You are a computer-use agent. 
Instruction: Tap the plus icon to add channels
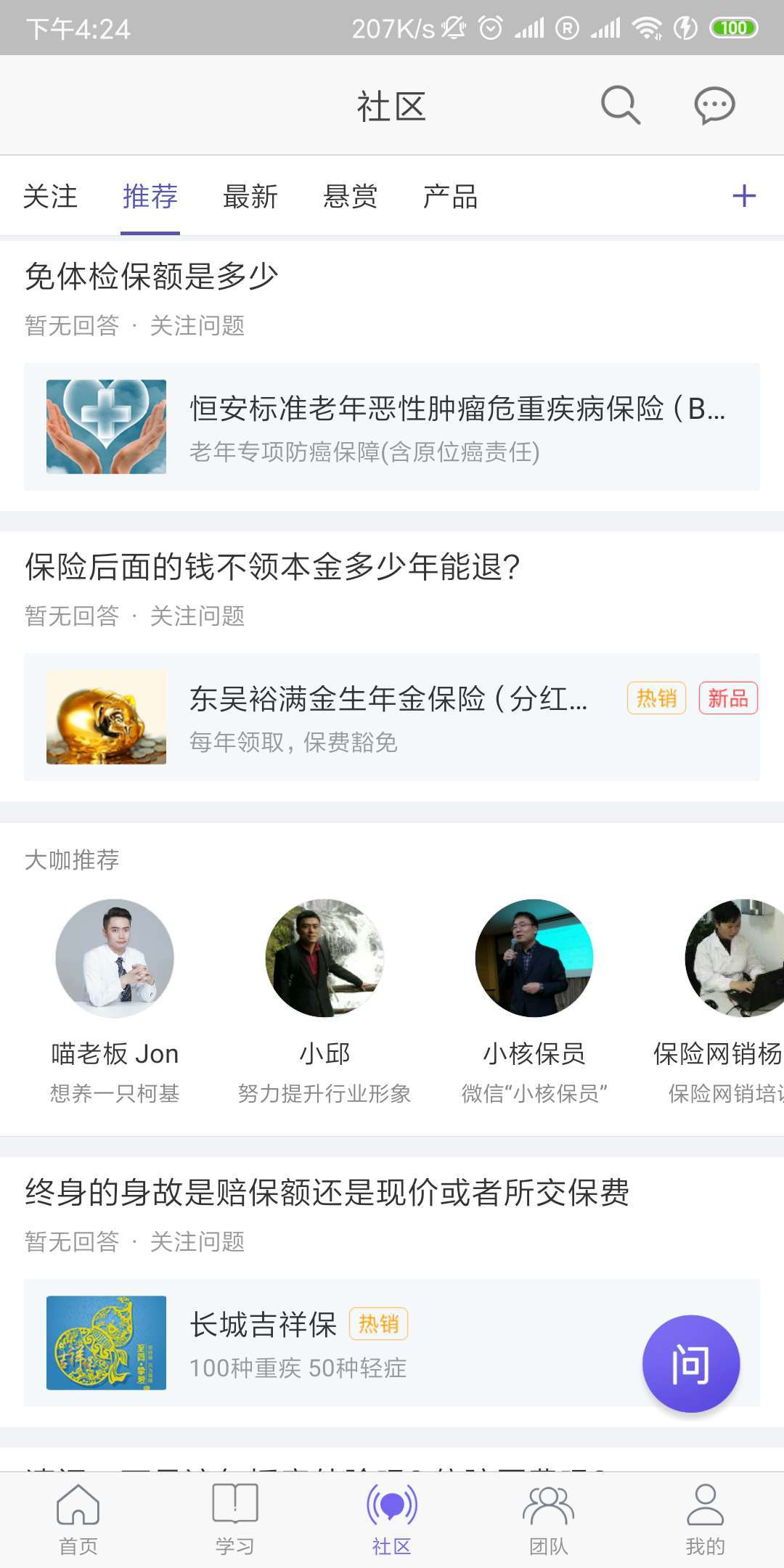(743, 196)
